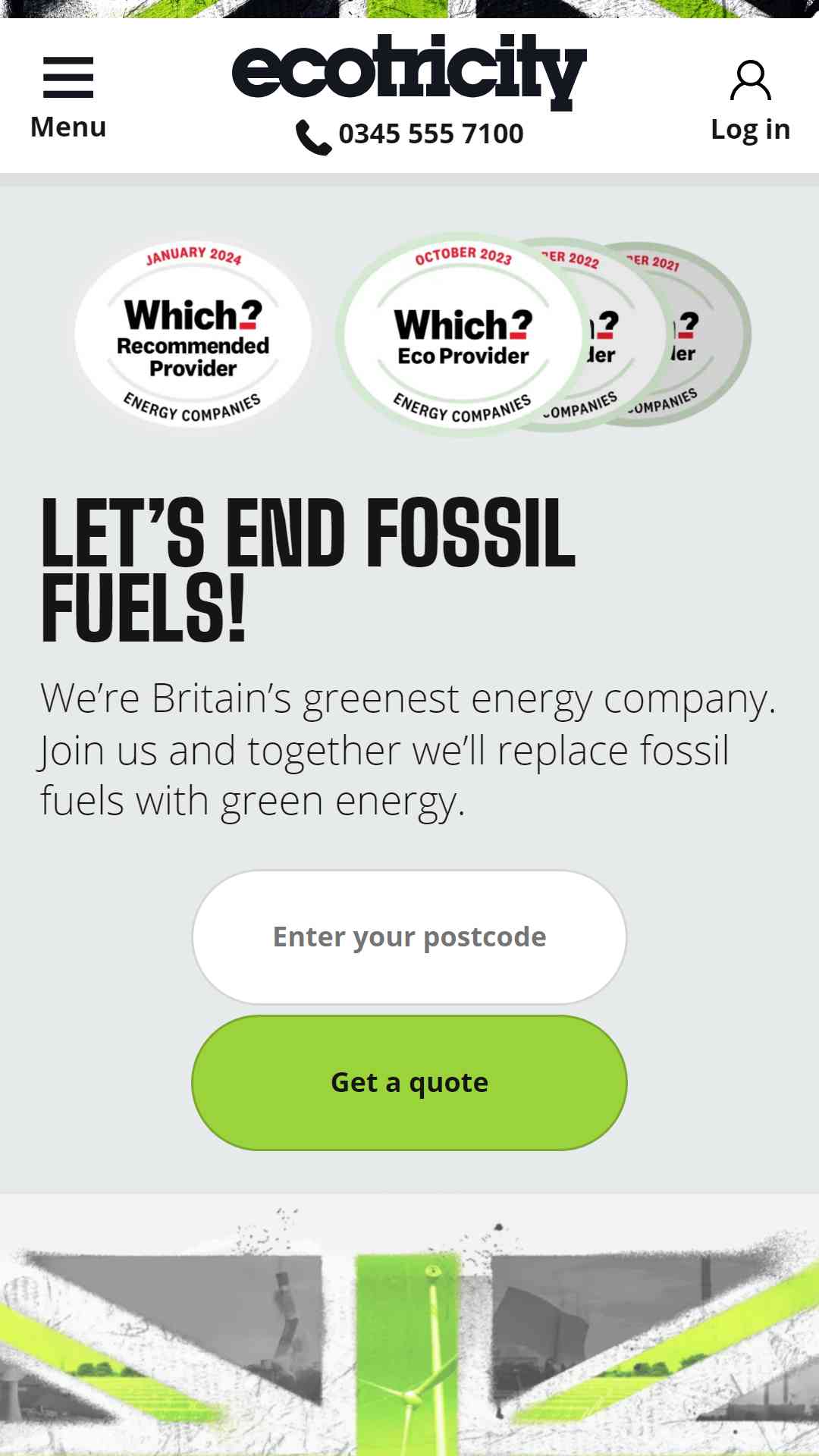Call the 0345 555 7100 number
Screen dimensions: 819x1456
[x=409, y=136]
